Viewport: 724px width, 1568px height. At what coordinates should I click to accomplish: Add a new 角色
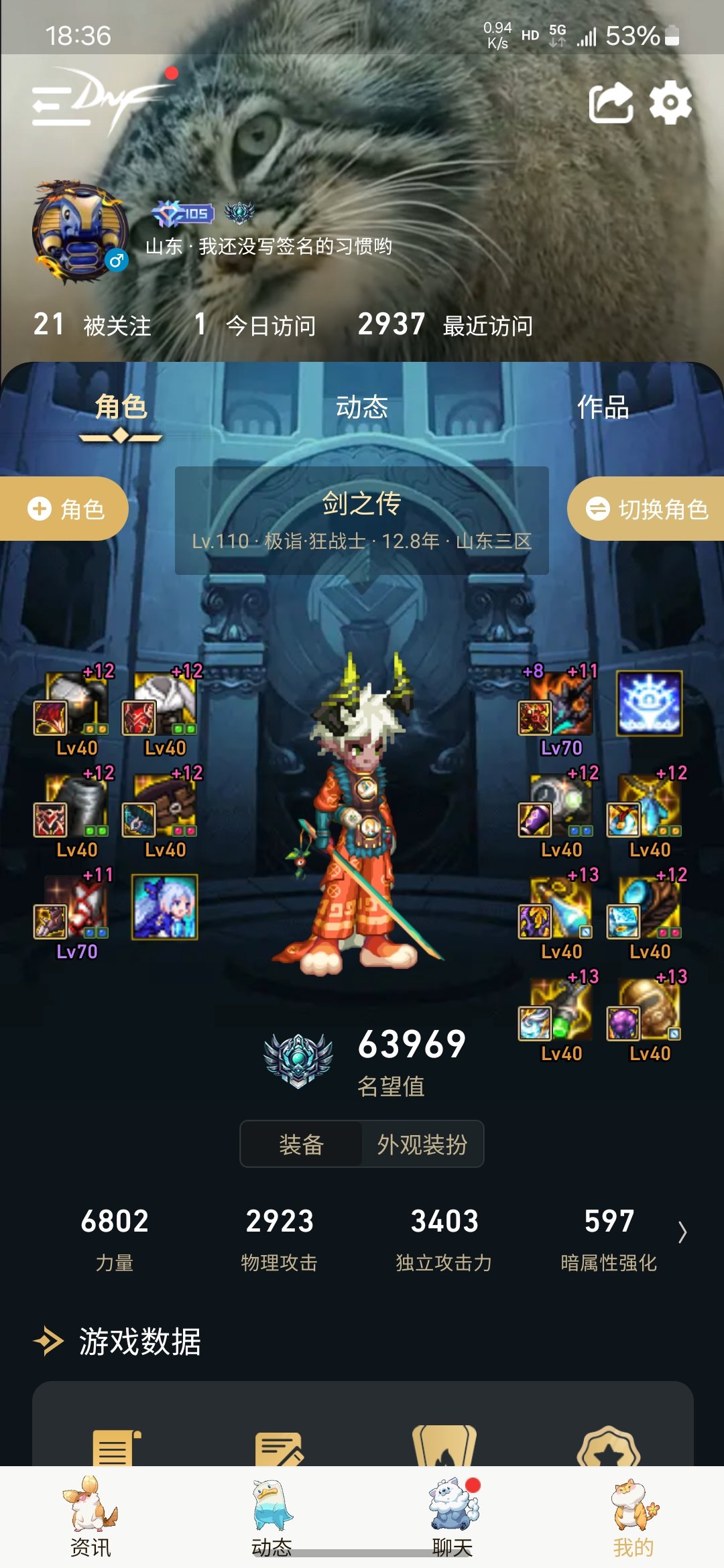pyautogui.click(x=65, y=509)
